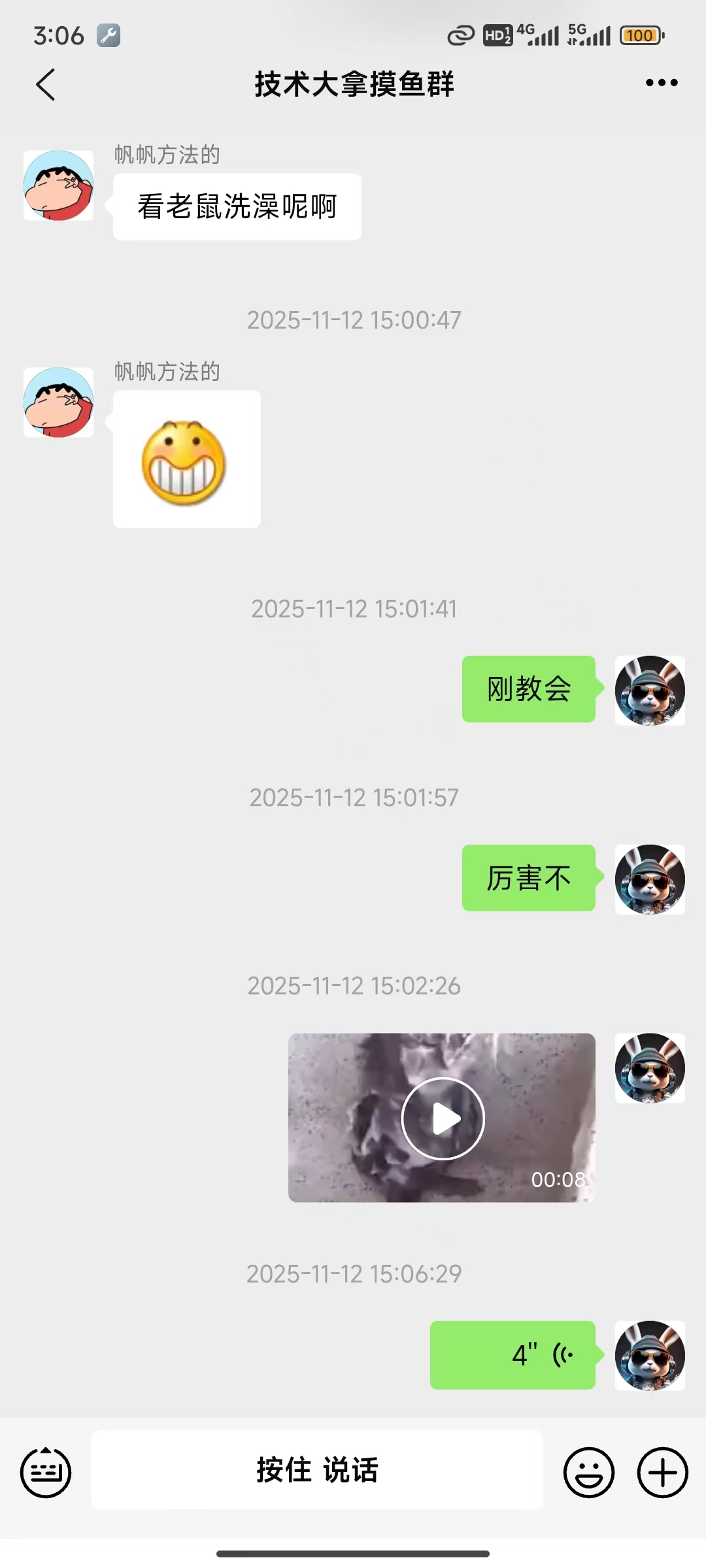Open the emoji picker
Screen dimensions: 706x1568
point(588,1473)
